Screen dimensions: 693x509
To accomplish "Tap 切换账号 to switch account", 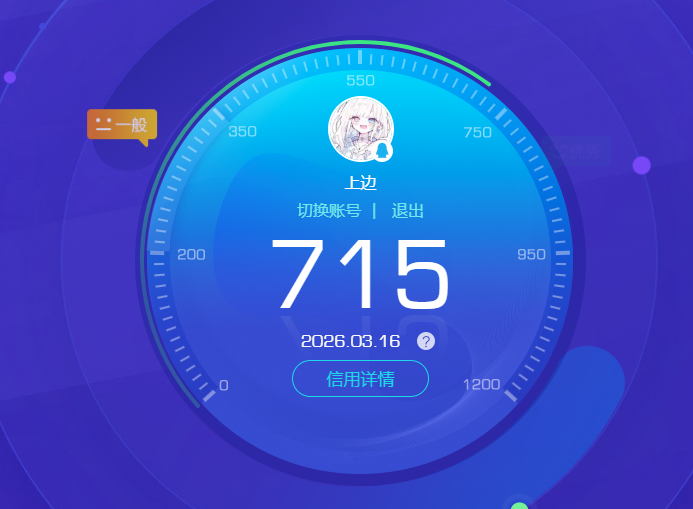I will point(329,211).
